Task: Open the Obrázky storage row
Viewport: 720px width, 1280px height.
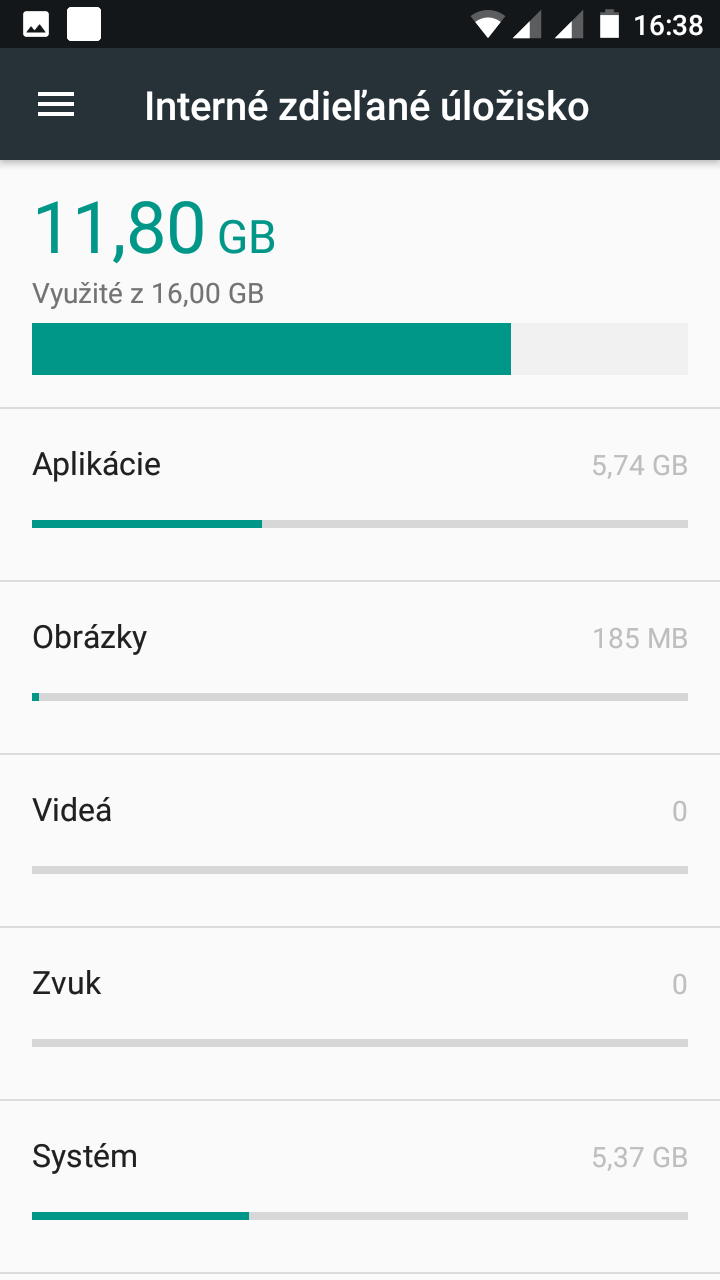Action: pos(360,667)
